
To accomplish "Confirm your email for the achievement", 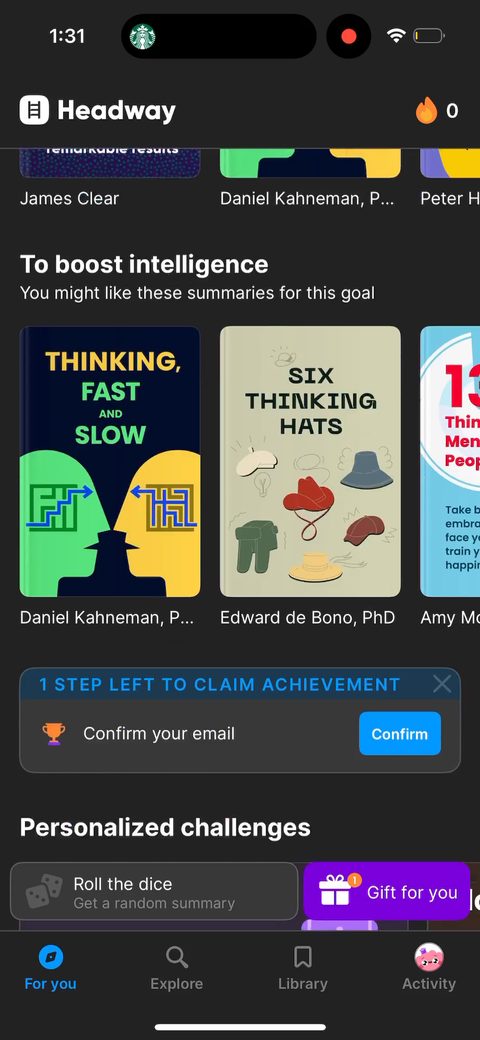I will (400, 734).
